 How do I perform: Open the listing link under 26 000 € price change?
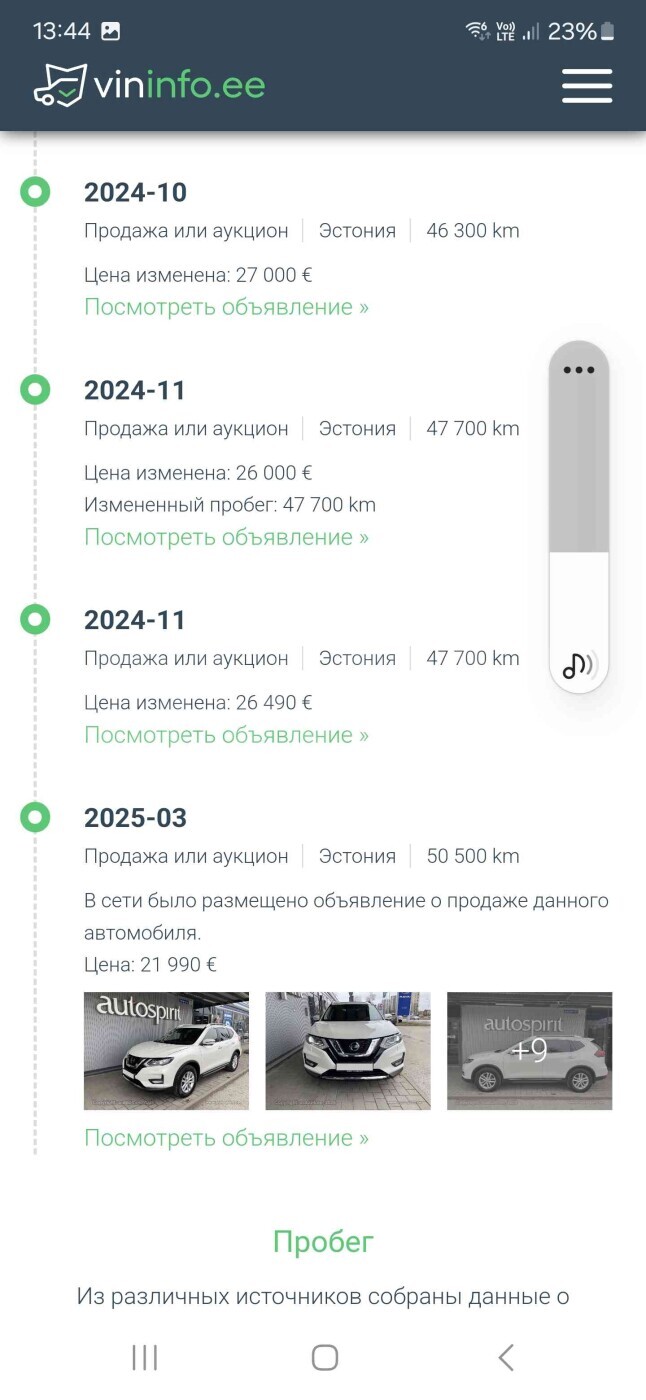click(226, 537)
